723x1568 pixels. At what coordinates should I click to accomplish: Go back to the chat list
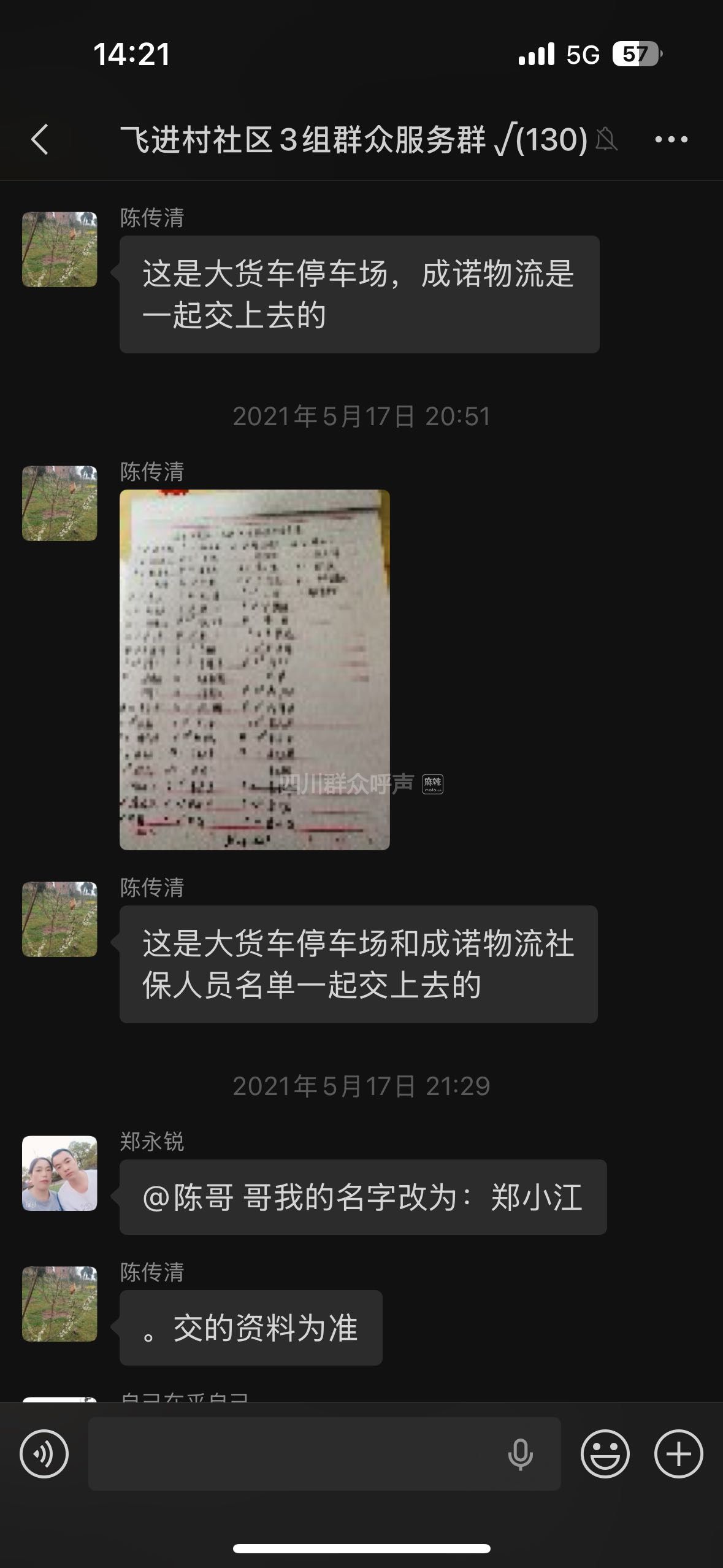[40, 139]
